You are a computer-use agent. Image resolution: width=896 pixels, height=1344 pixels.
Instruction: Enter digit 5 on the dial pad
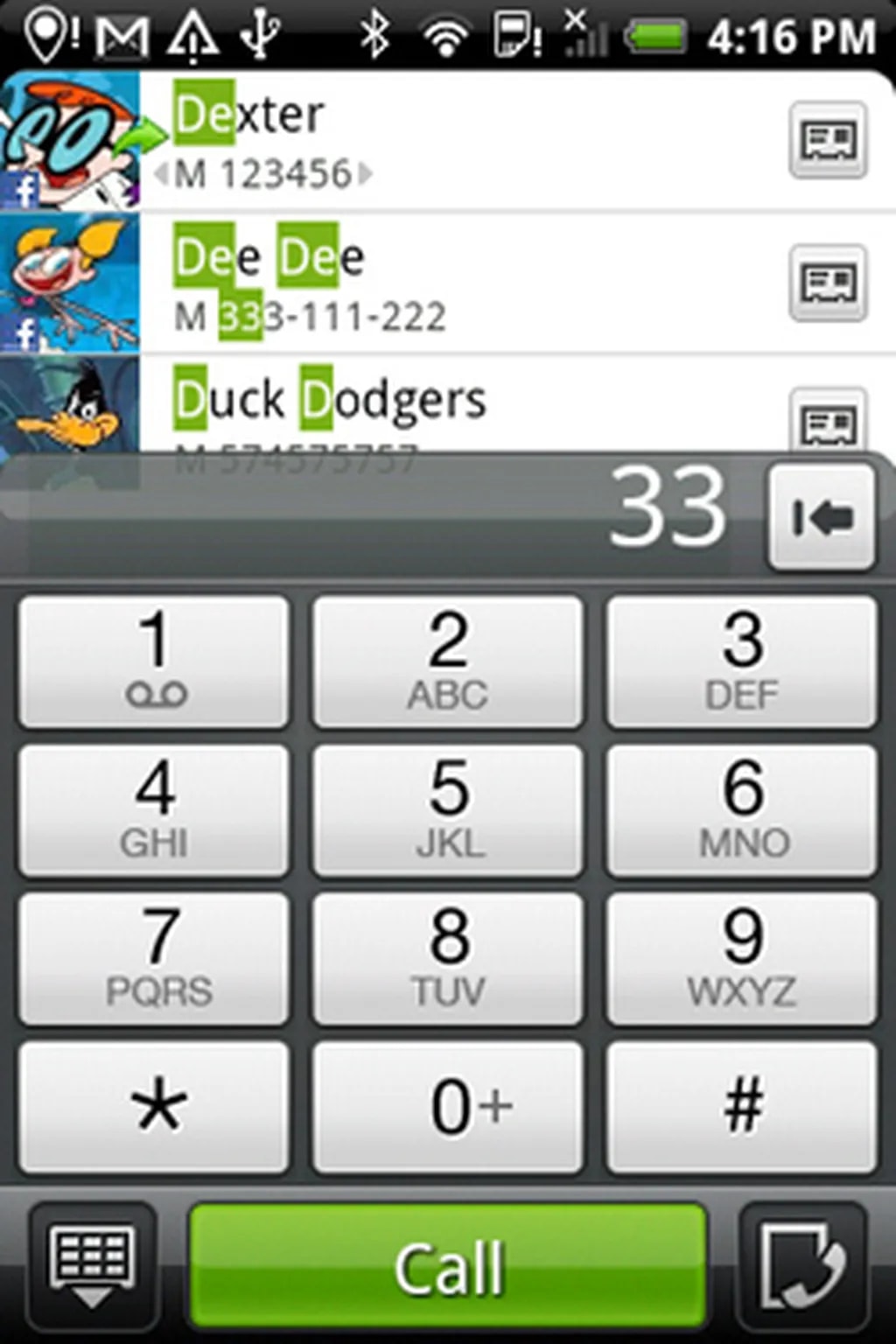(448, 810)
